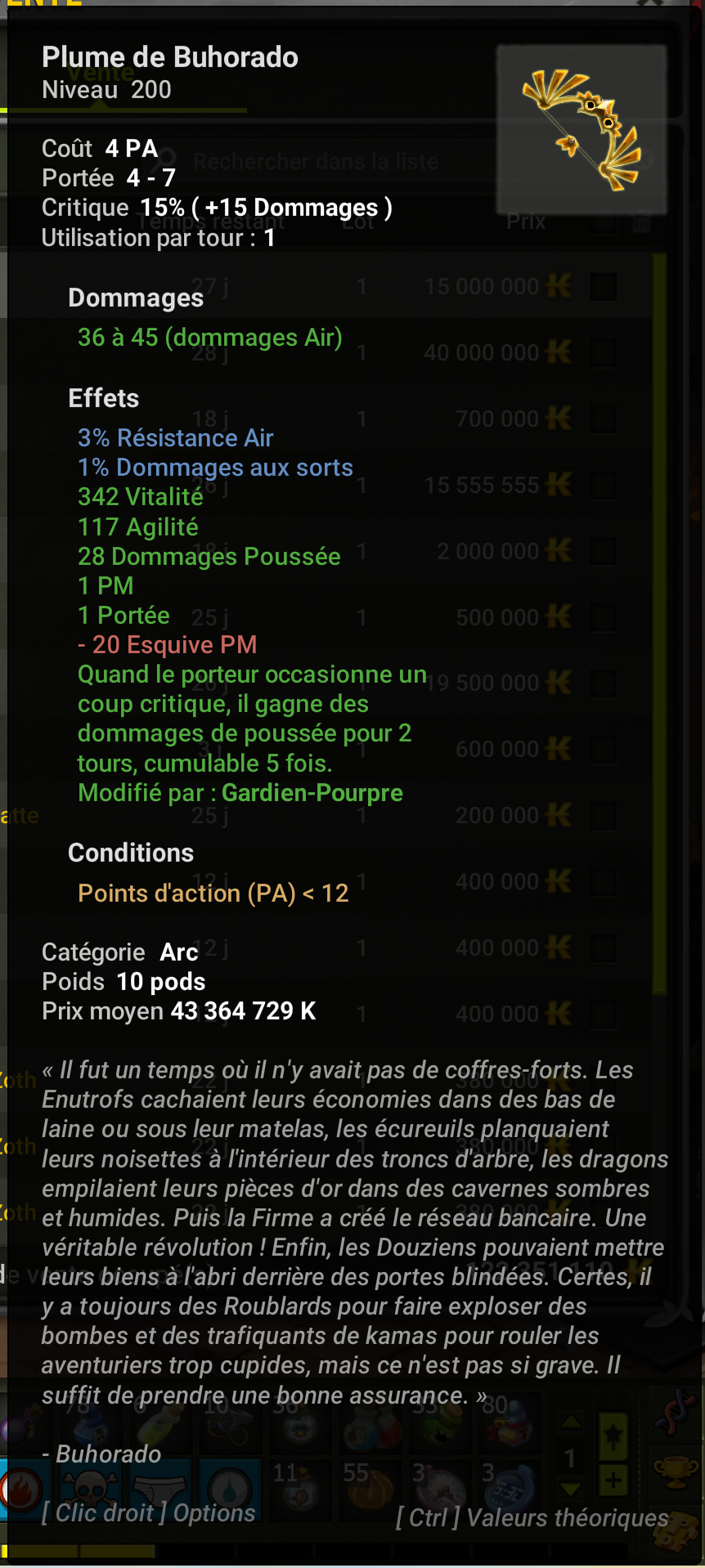Select the checkbox for the 700 000 K listing
The height and width of the screenshot is (1568, 705).
click(604, 419)
